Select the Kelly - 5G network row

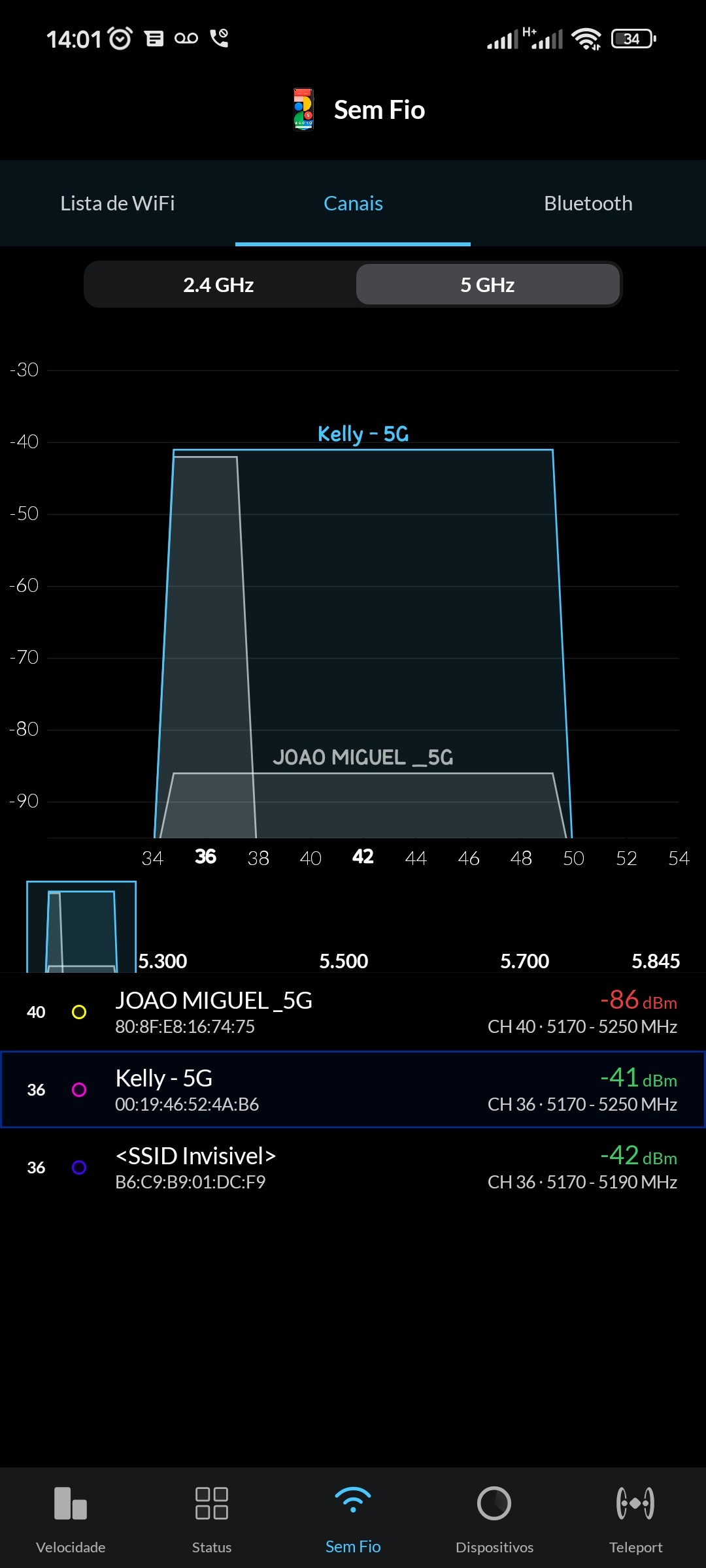pos(353,1090)
